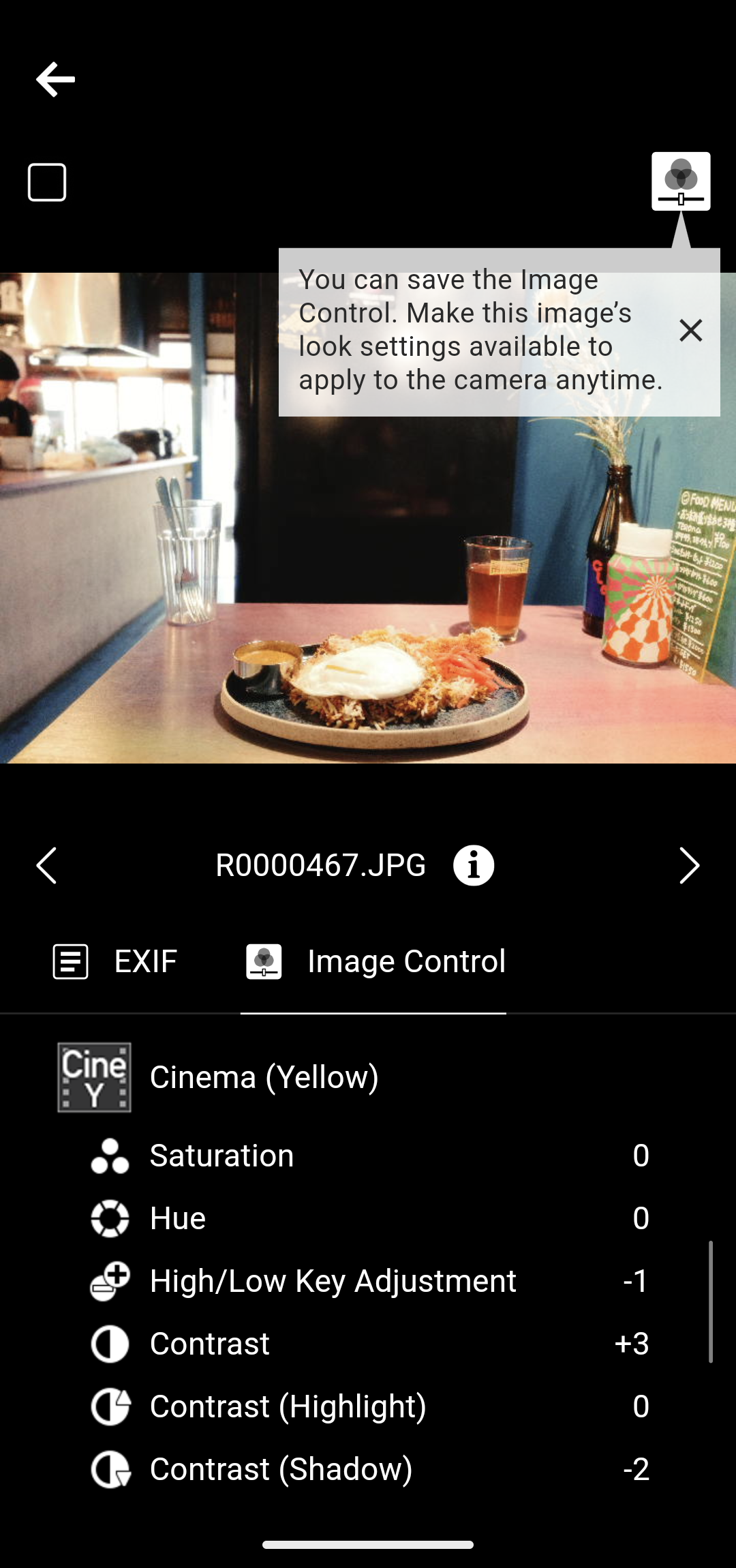
Task: Open the Image Control tab
Action: click(x=375, y=961)
